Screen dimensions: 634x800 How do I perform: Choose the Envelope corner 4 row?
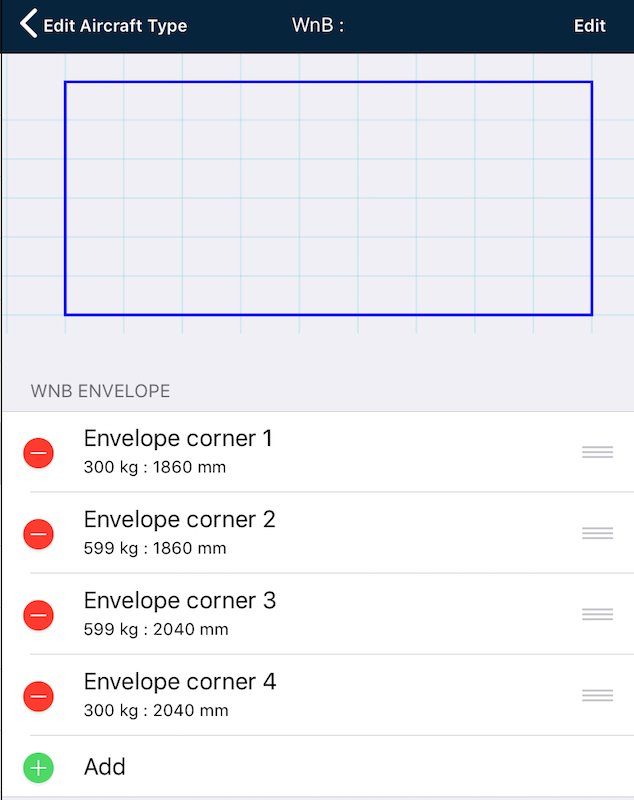click(300, 695)
